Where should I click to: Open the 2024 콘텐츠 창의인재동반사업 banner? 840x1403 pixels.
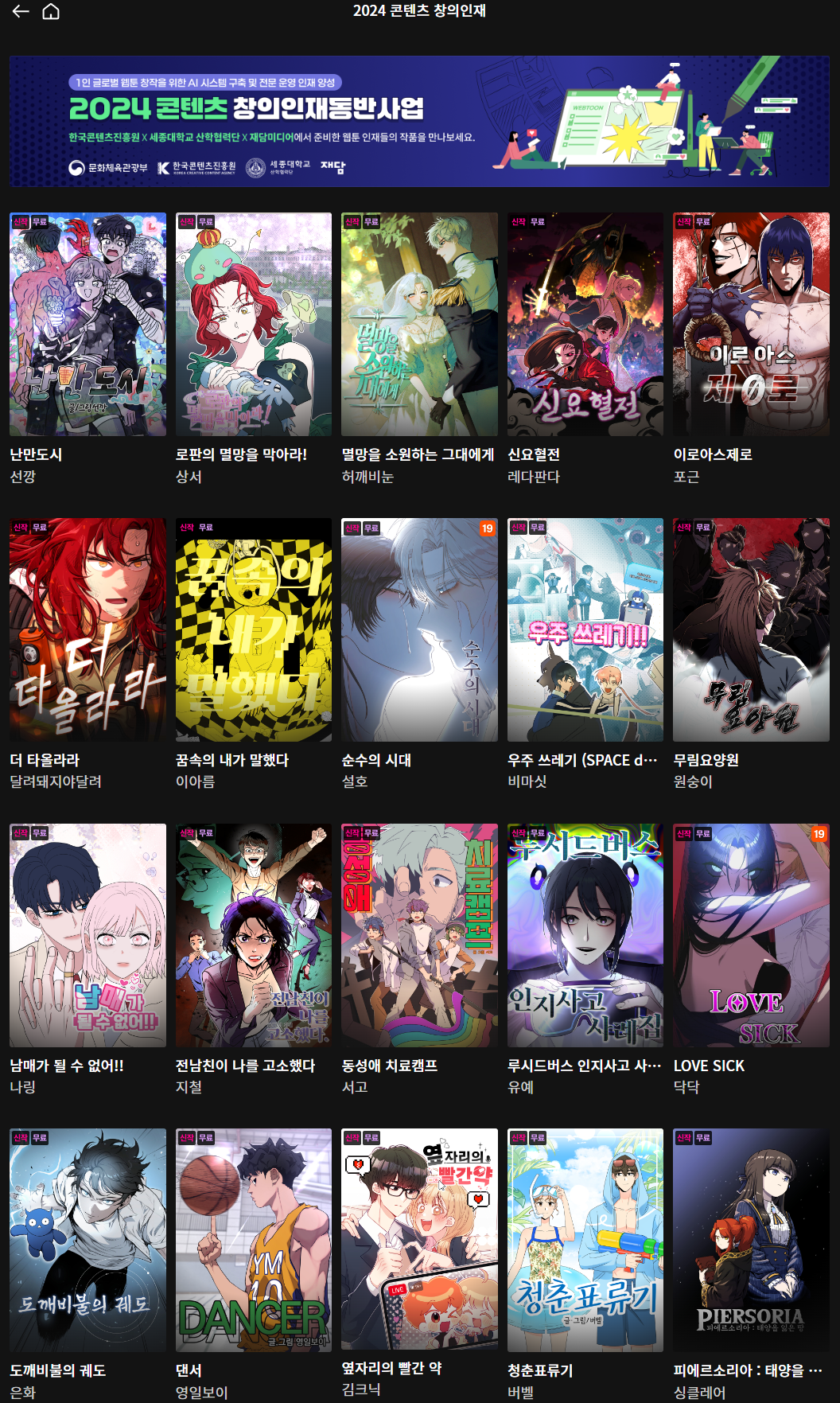click(x=419, y=121)
